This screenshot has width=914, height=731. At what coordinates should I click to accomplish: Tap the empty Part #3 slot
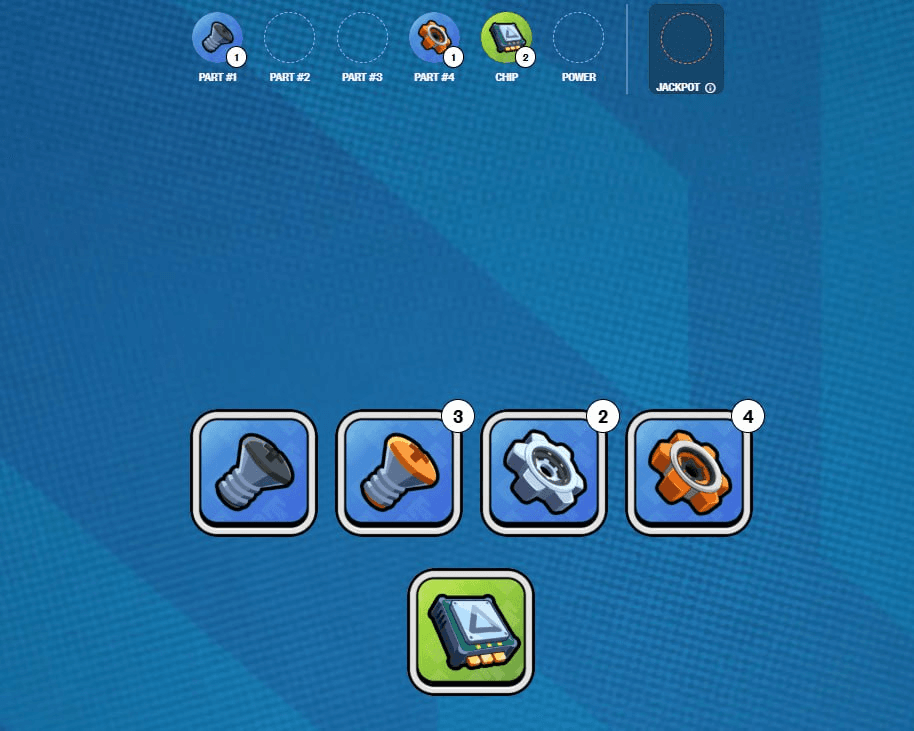[362, 38]
